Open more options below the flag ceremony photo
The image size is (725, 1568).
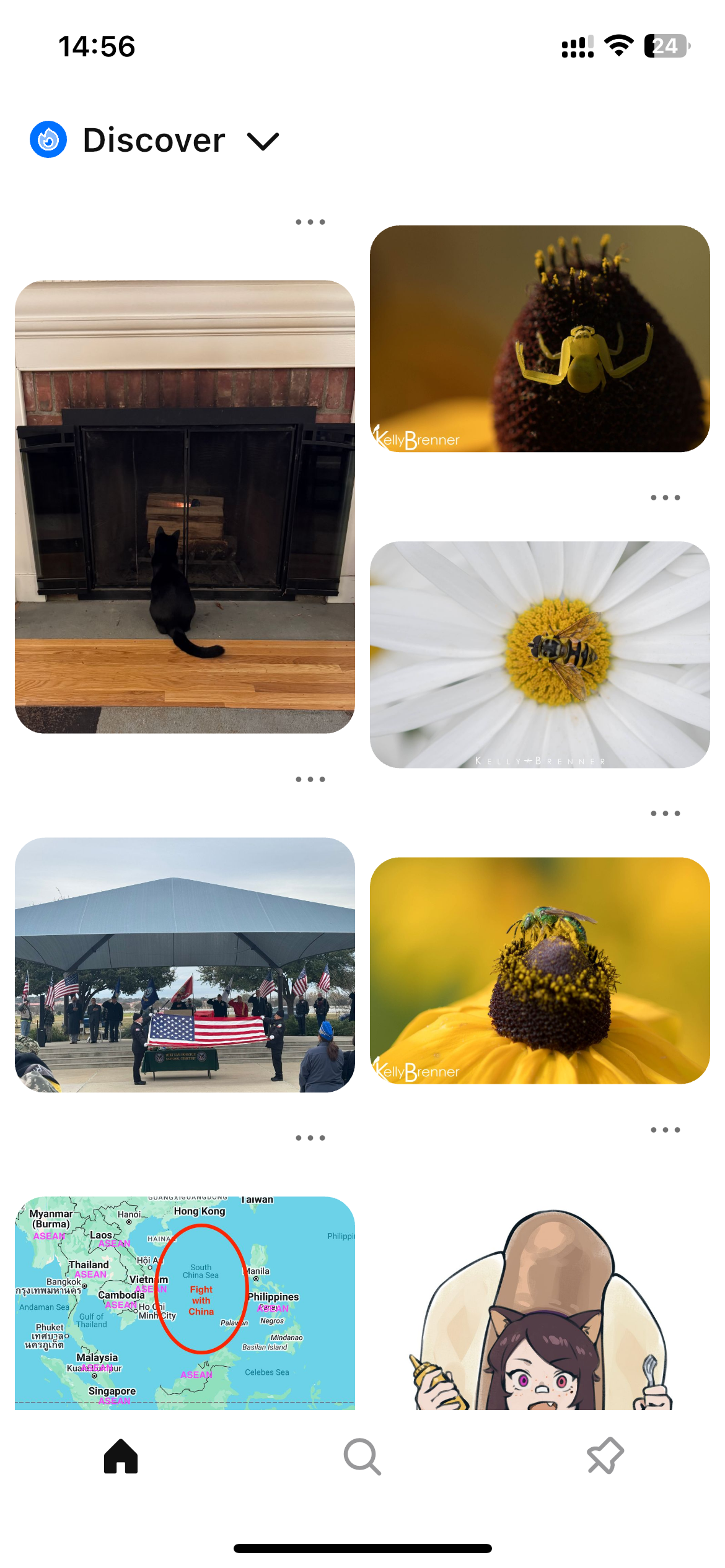(x=310, y=1138)
